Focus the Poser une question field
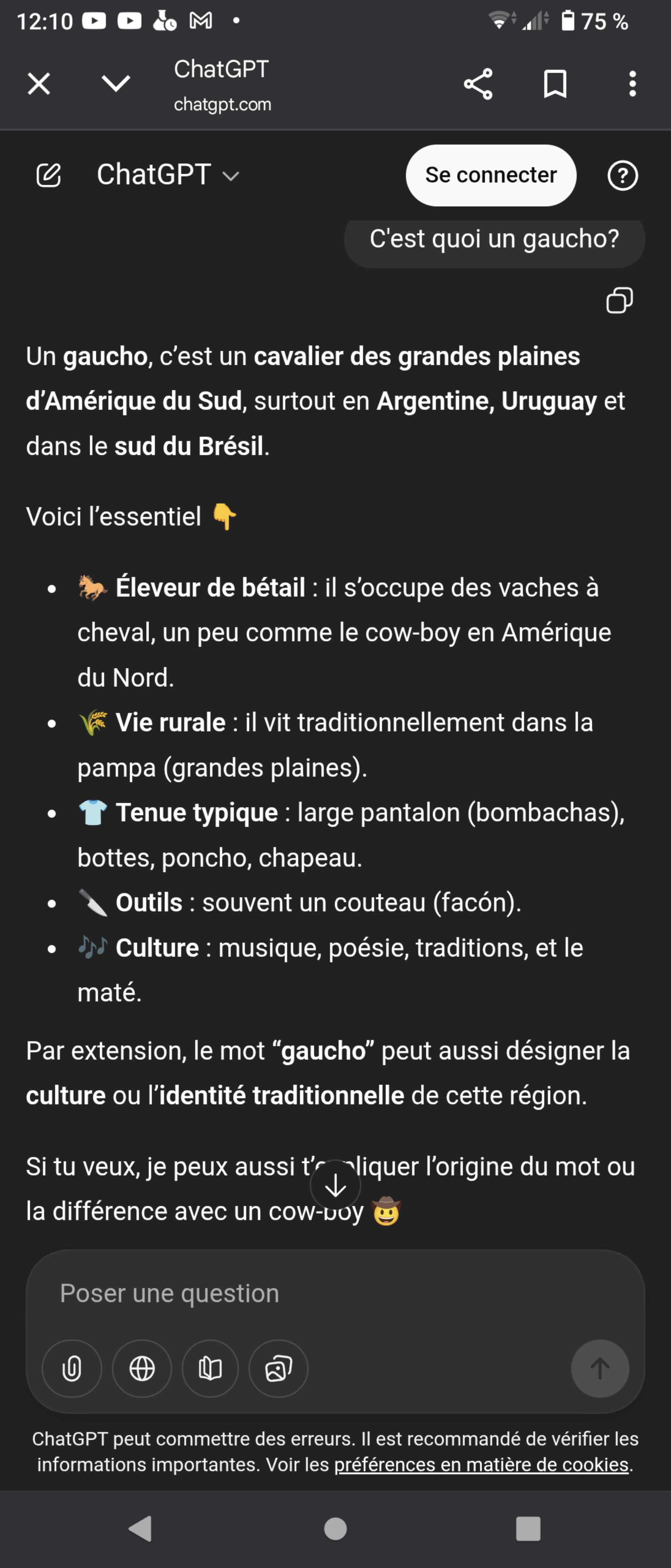 click(x=335, y=1293)
